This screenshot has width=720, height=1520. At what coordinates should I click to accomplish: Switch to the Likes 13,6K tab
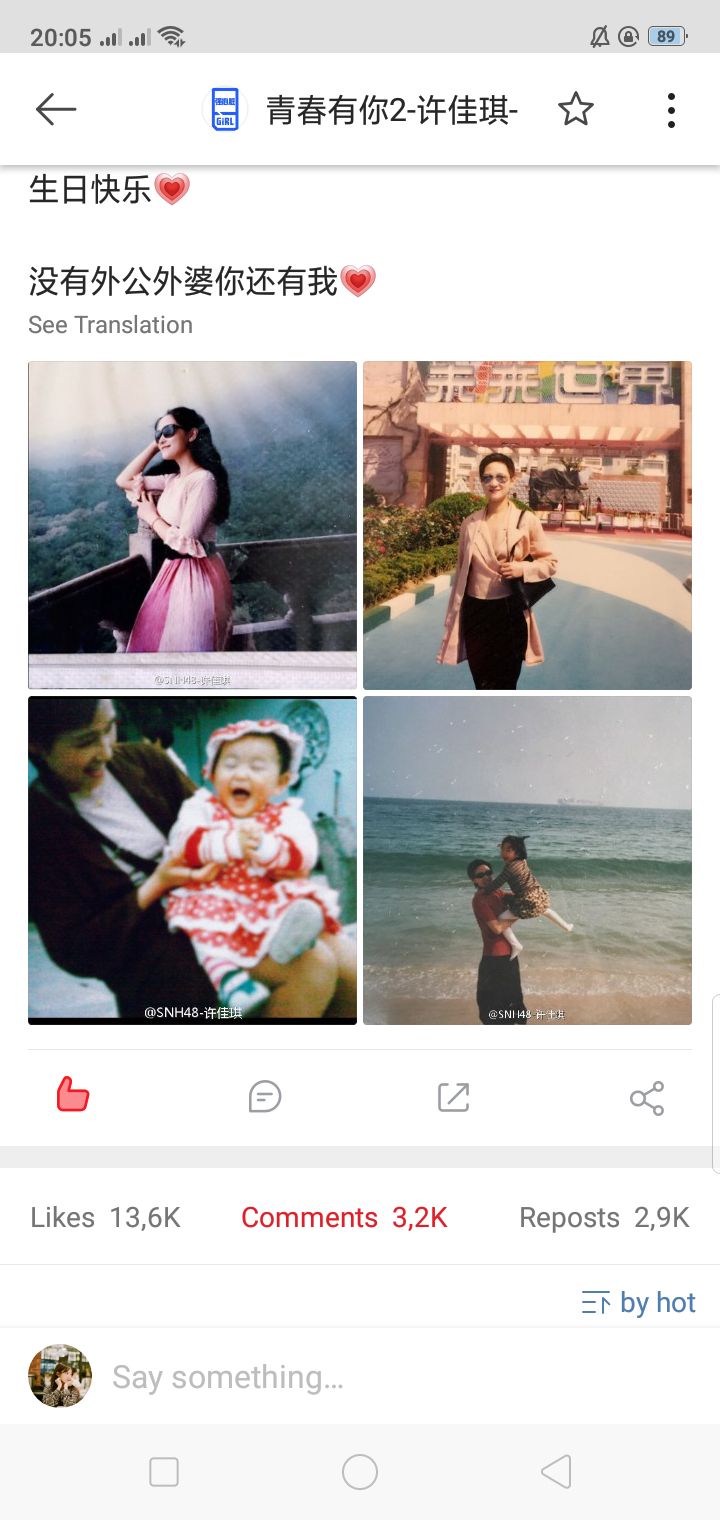(105, 1217)
